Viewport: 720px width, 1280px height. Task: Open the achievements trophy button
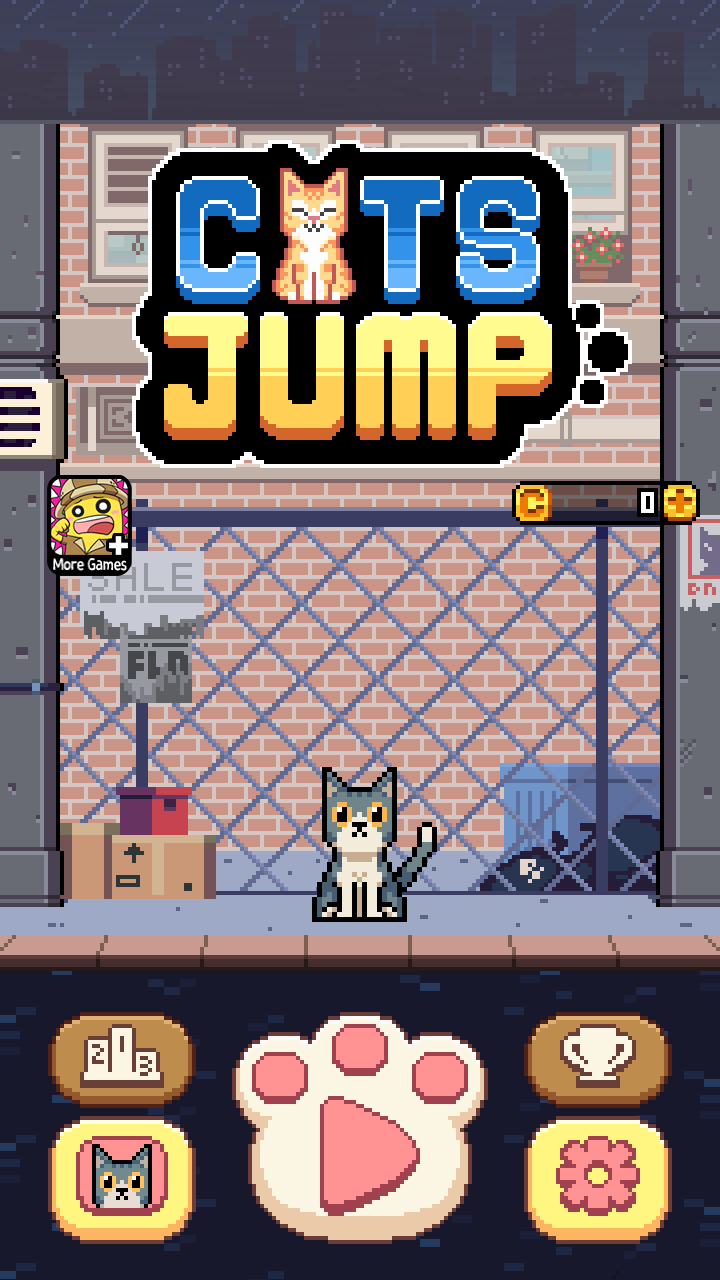coord(598,1059)
